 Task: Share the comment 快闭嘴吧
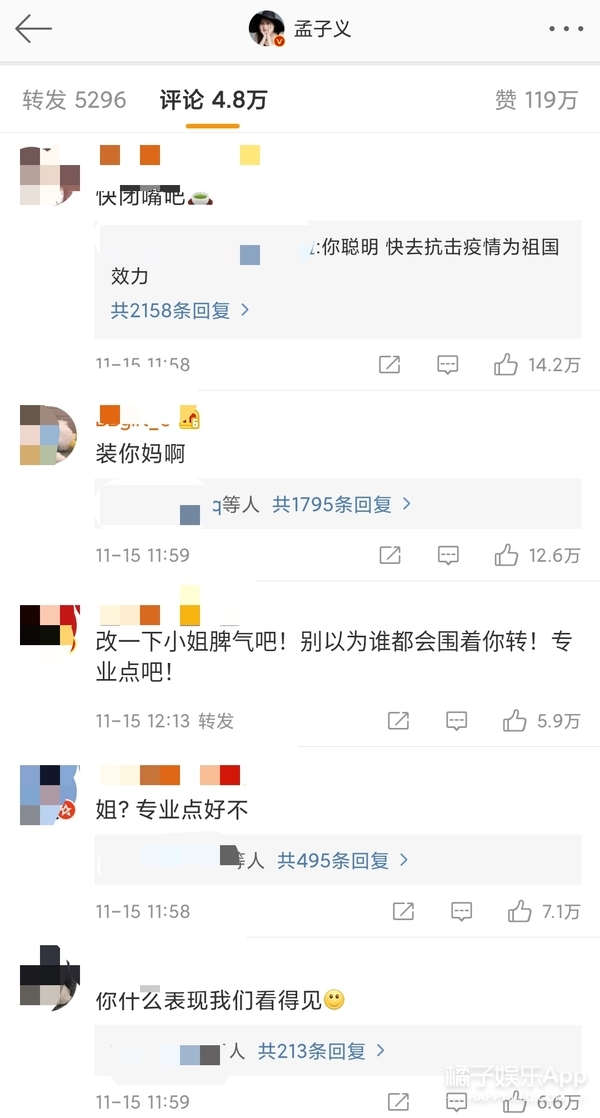390,365
